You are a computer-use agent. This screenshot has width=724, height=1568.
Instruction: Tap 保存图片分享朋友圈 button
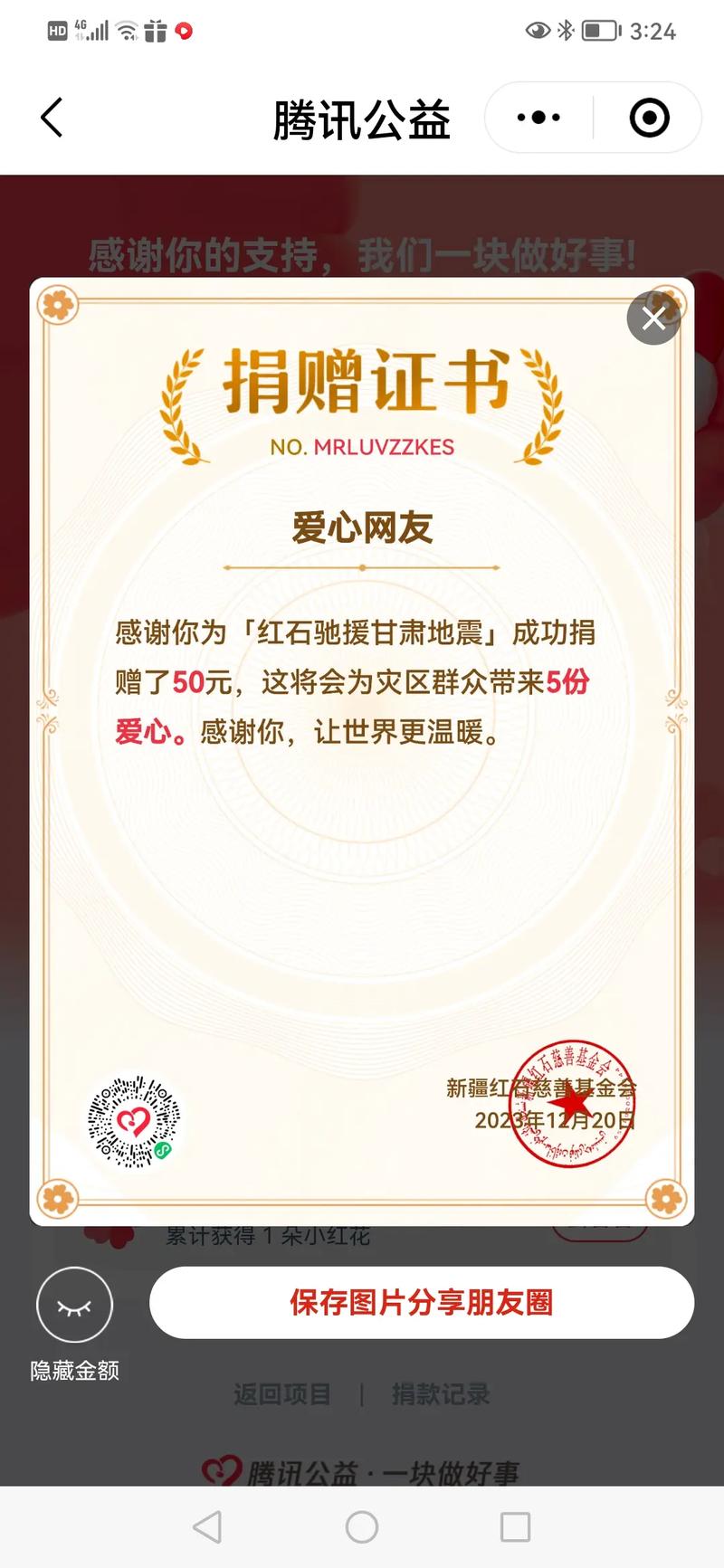(422, 1303)
